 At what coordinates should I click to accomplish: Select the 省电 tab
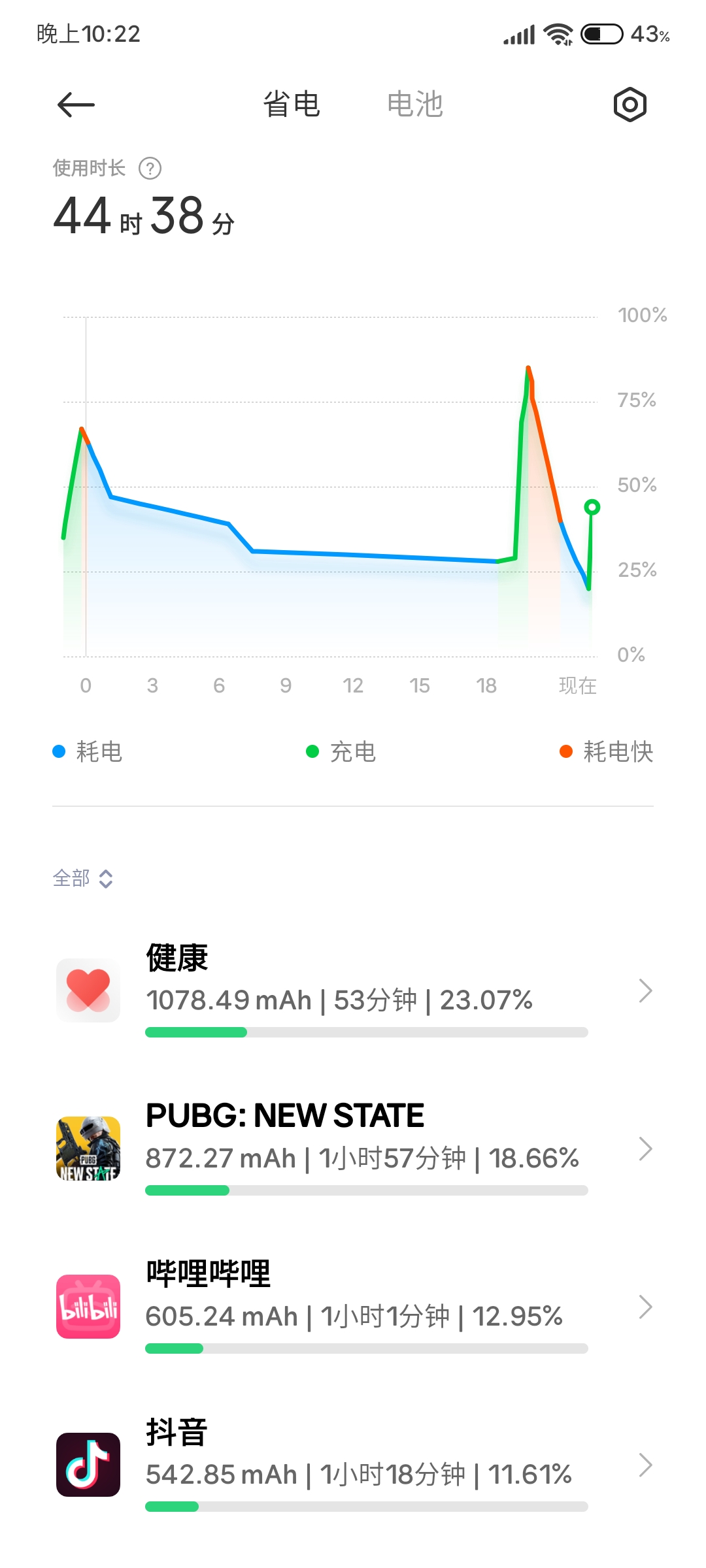(292, 105)
